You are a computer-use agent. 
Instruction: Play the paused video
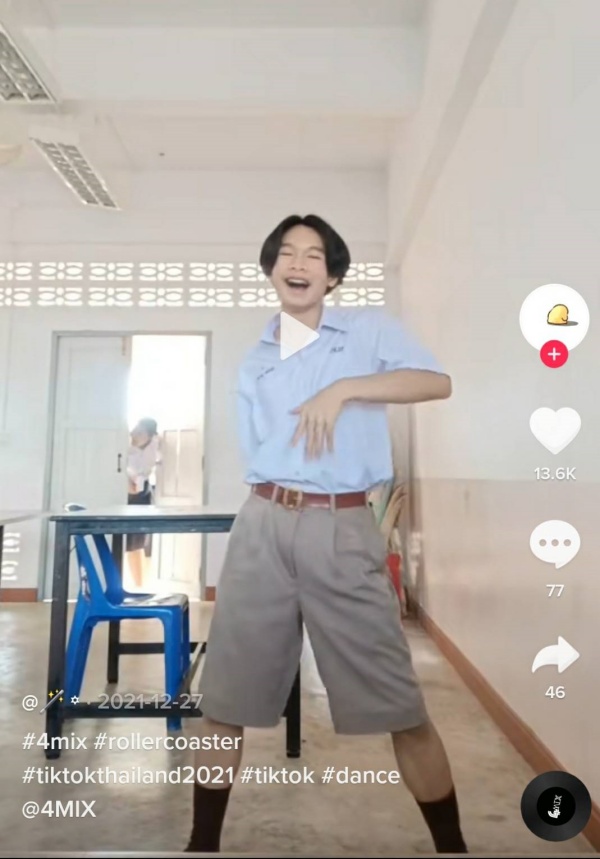(x=297, y=336)
